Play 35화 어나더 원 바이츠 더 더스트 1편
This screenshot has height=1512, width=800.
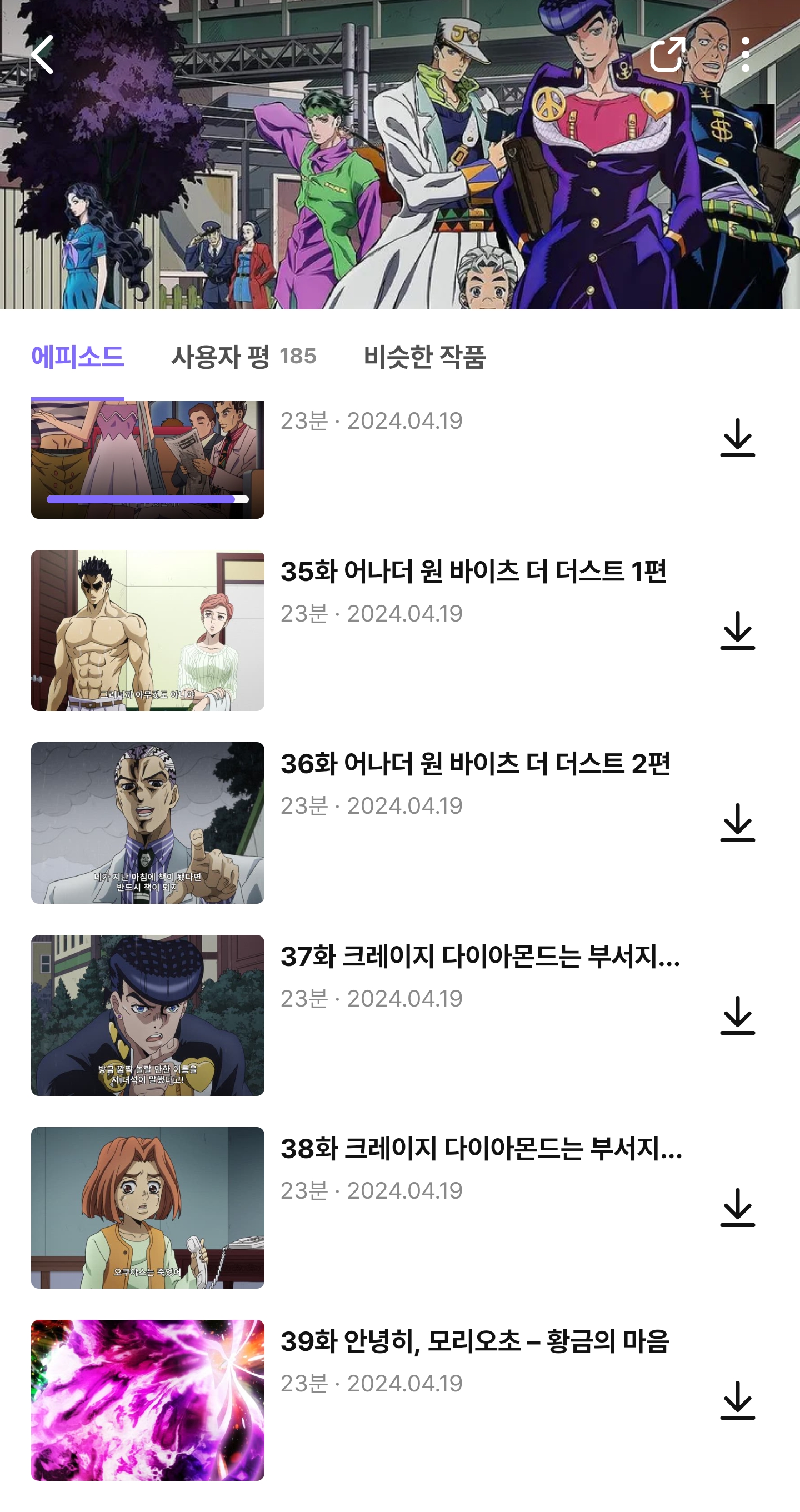pyautogui.click(x=147, y=630)
